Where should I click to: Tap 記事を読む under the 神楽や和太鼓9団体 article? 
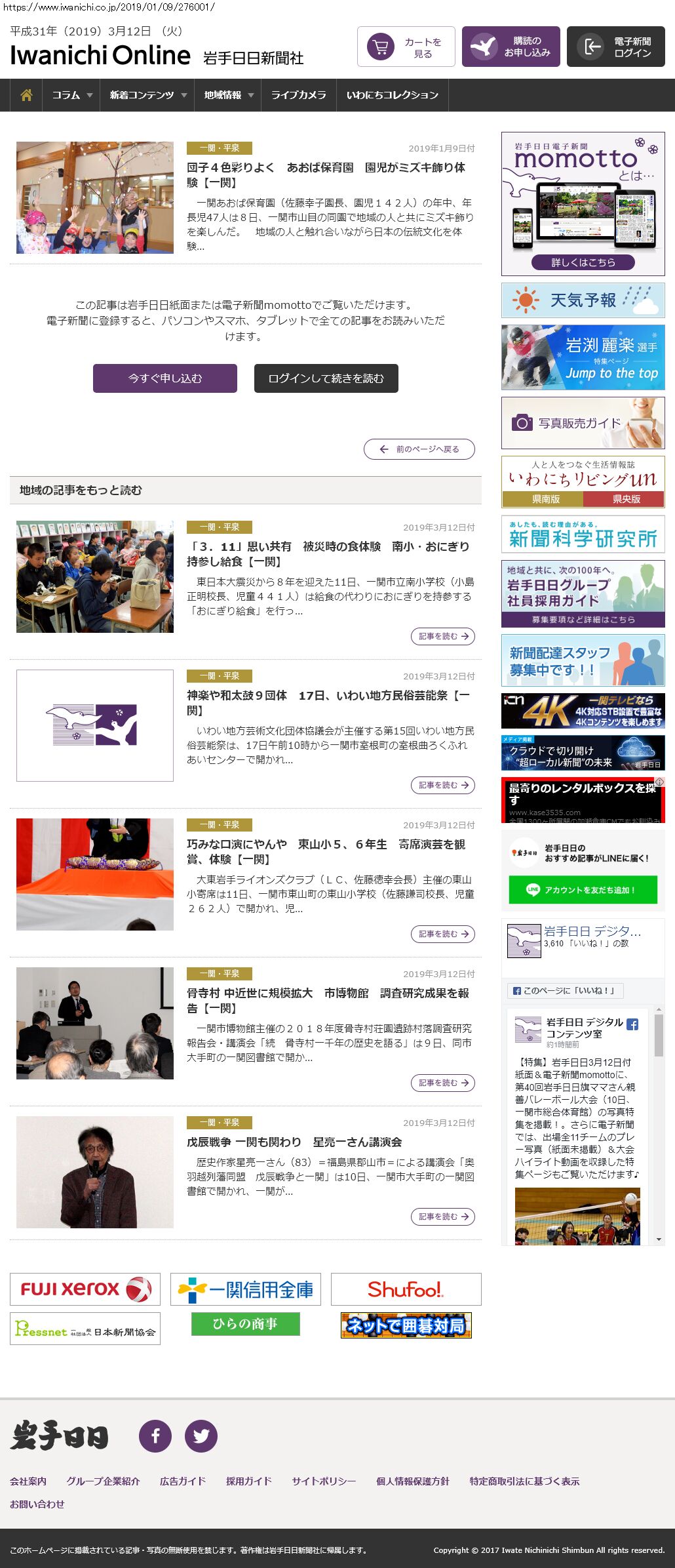tap(443, 785)
